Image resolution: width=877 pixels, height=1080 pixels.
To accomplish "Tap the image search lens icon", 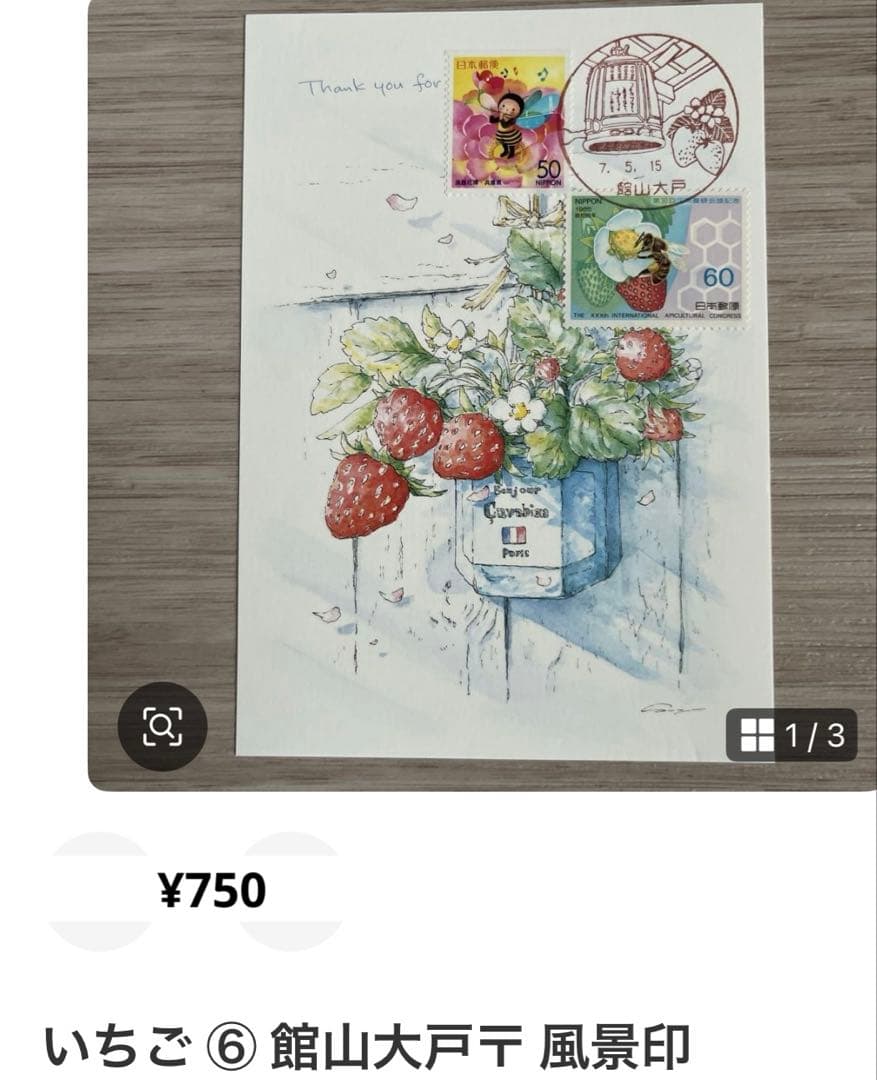I will click(x=162, y=726).
